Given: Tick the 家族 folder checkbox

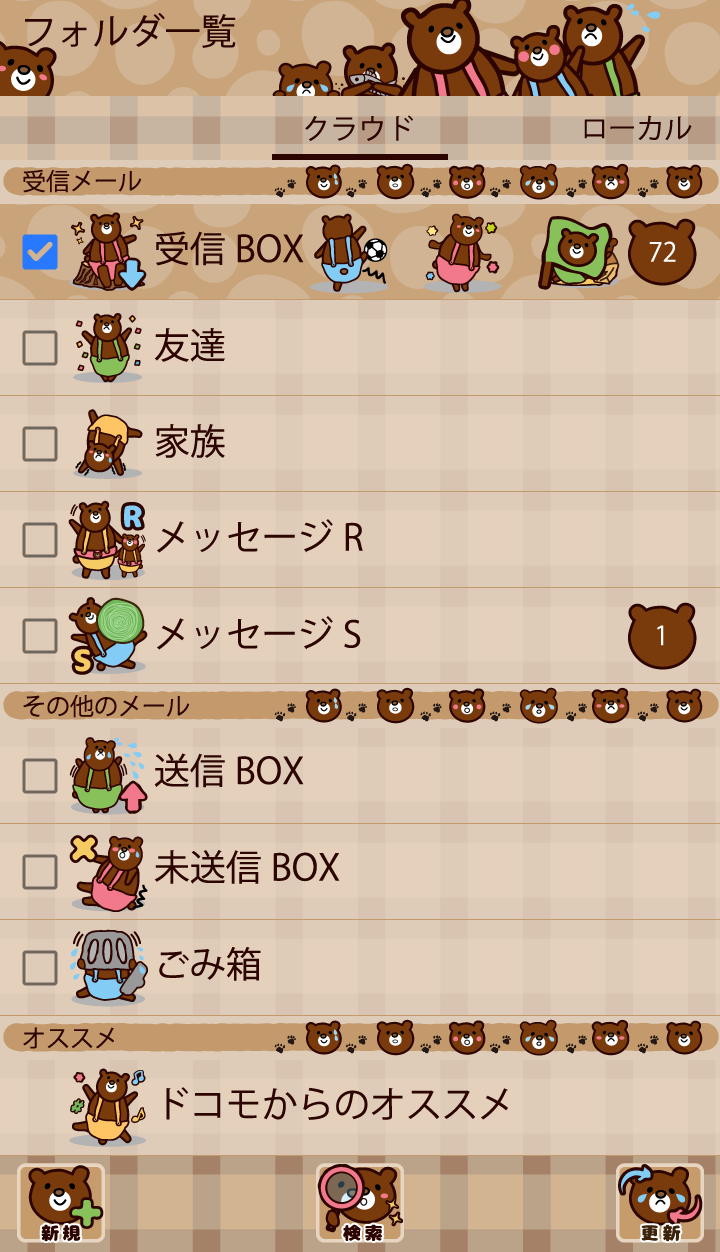Looking at the screenshot, I should click(40, 444).
